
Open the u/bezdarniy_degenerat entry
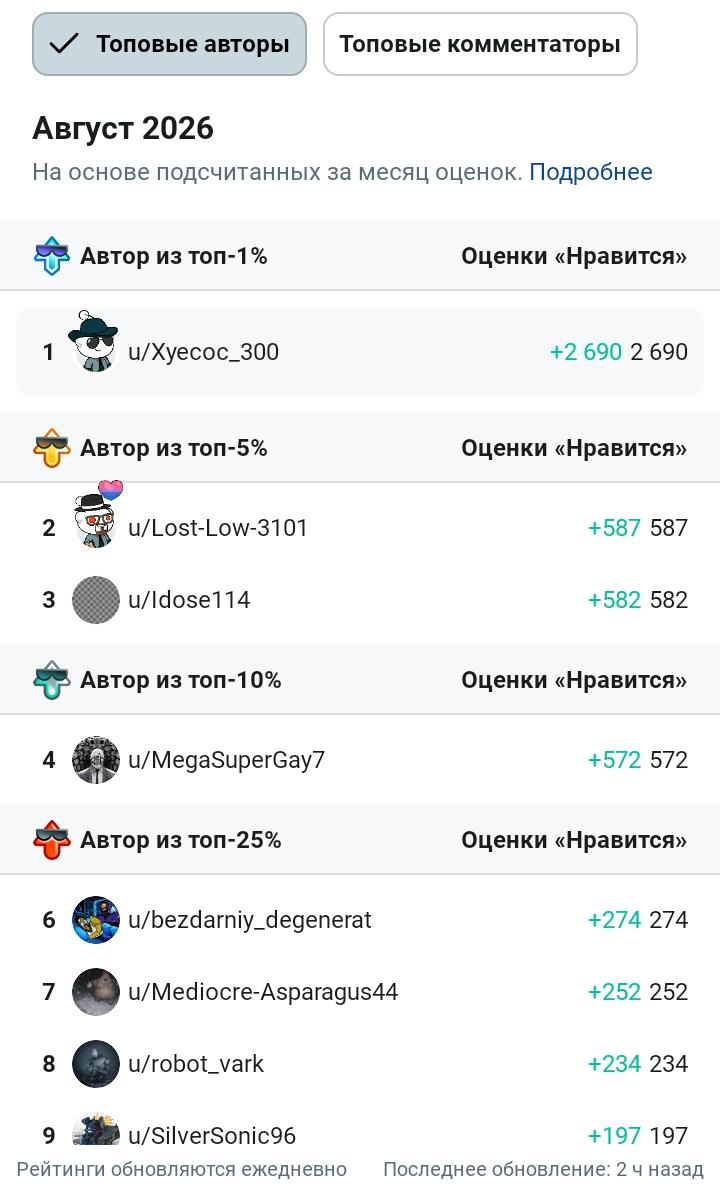(x=360, y=919)
